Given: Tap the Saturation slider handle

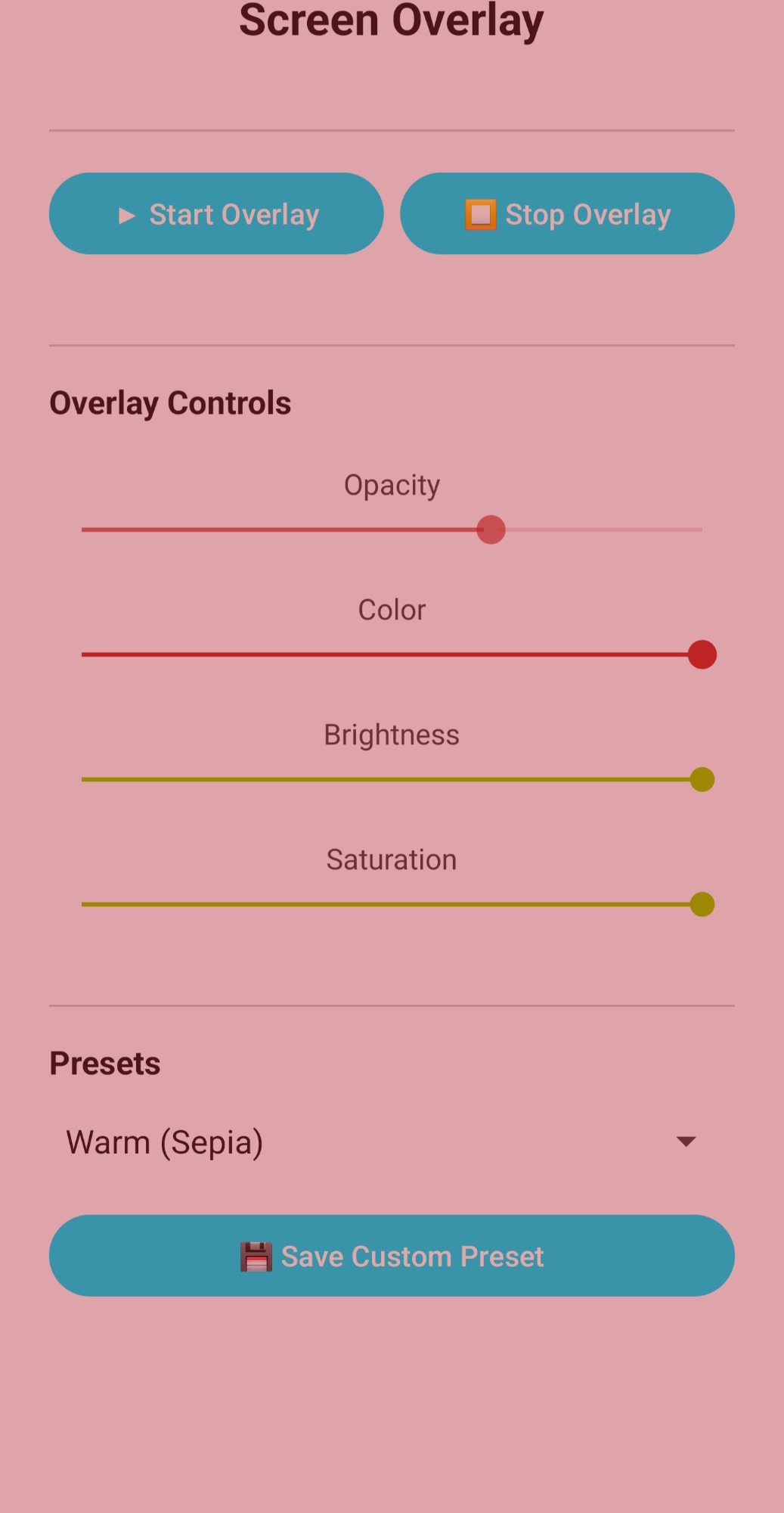Looking at the screenshot, I should (702, 904).
